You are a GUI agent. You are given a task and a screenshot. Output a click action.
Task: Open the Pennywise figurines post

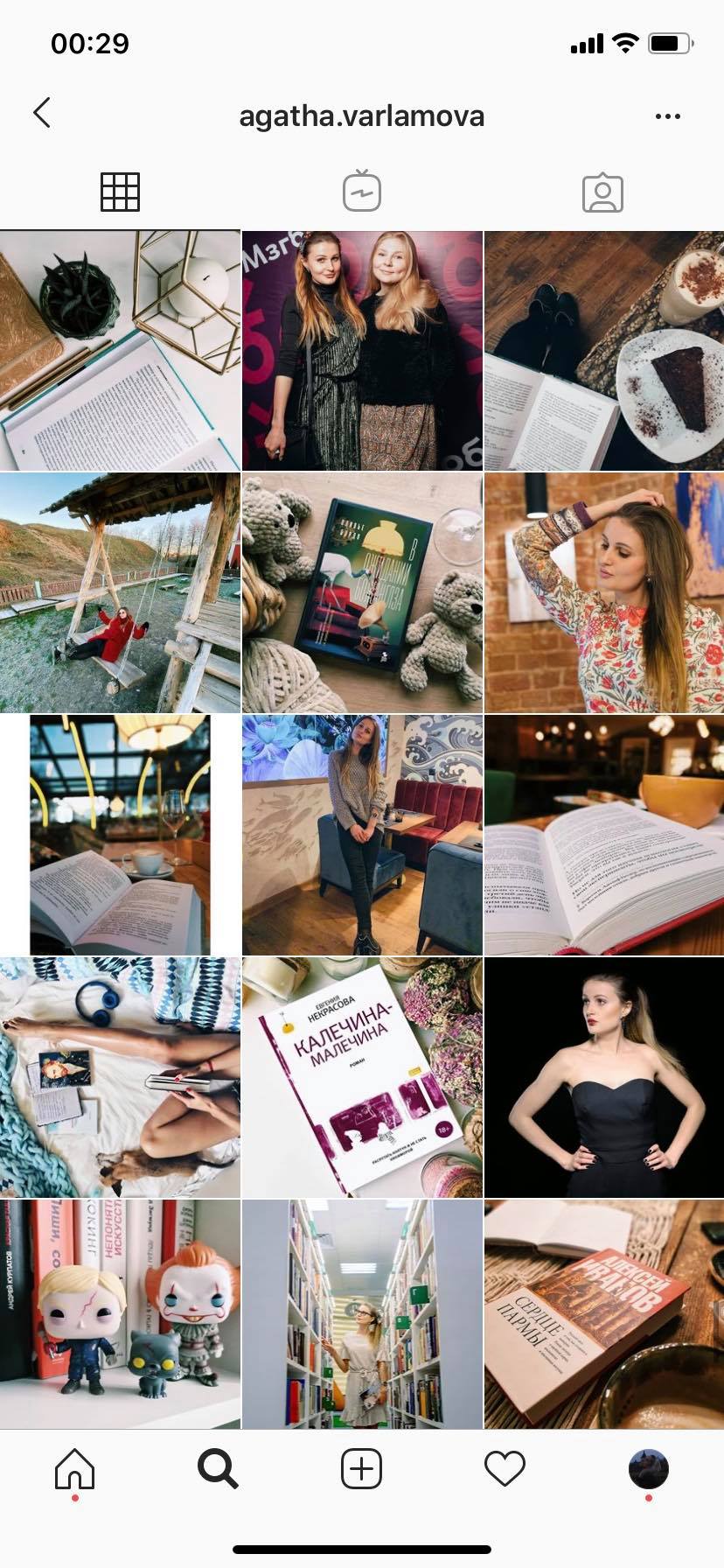(120, 1313)
